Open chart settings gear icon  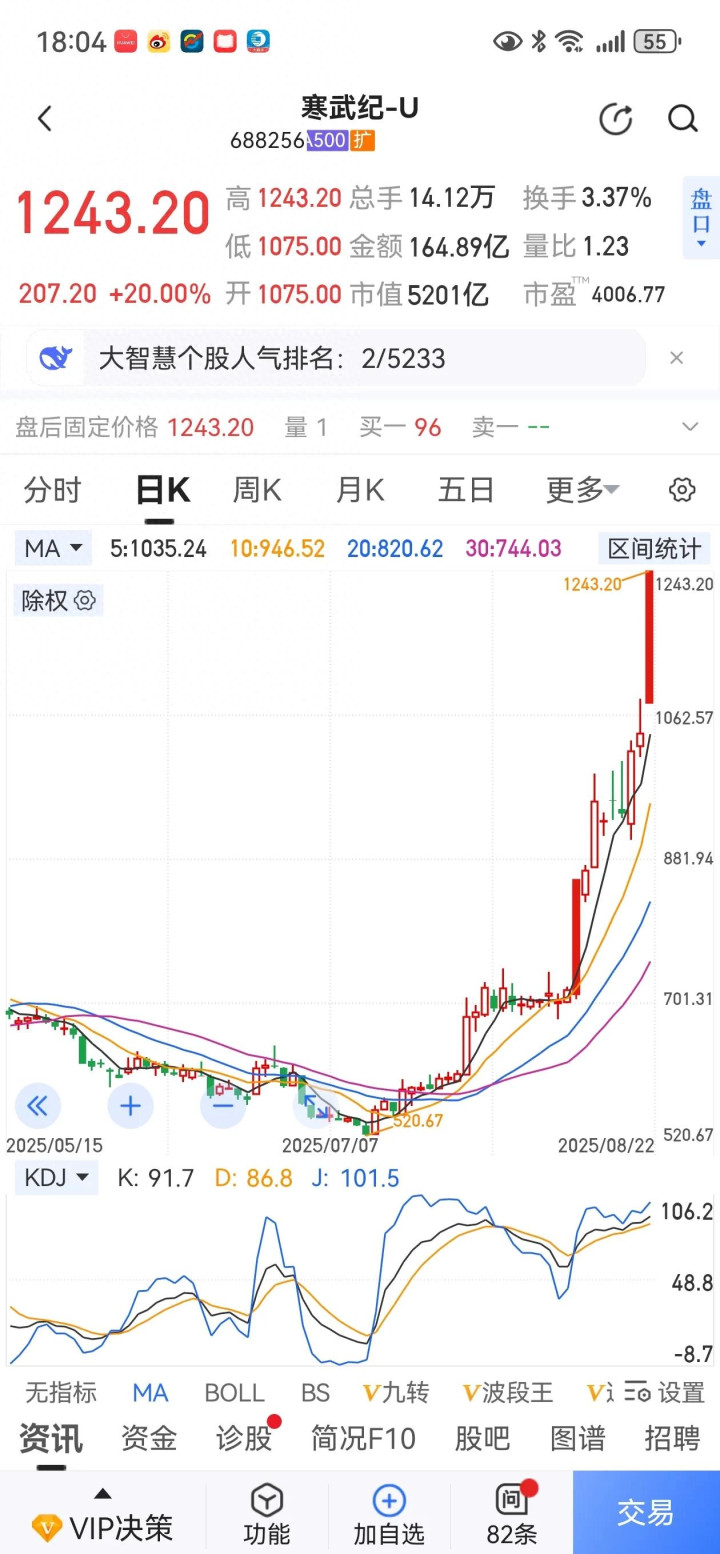tap(682, 490)
